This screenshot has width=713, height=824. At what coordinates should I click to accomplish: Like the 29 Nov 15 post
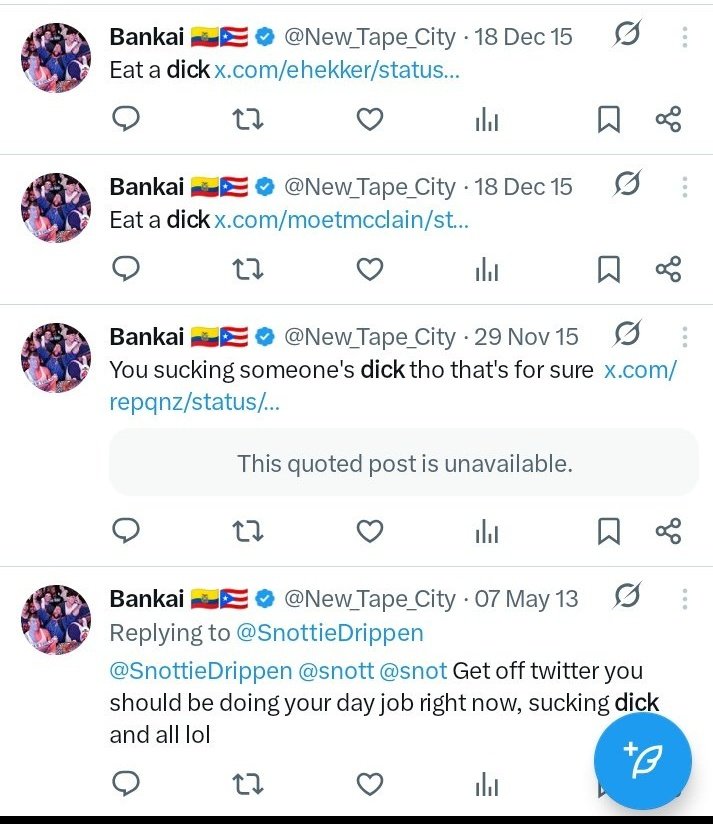click(x=370, y=531)
